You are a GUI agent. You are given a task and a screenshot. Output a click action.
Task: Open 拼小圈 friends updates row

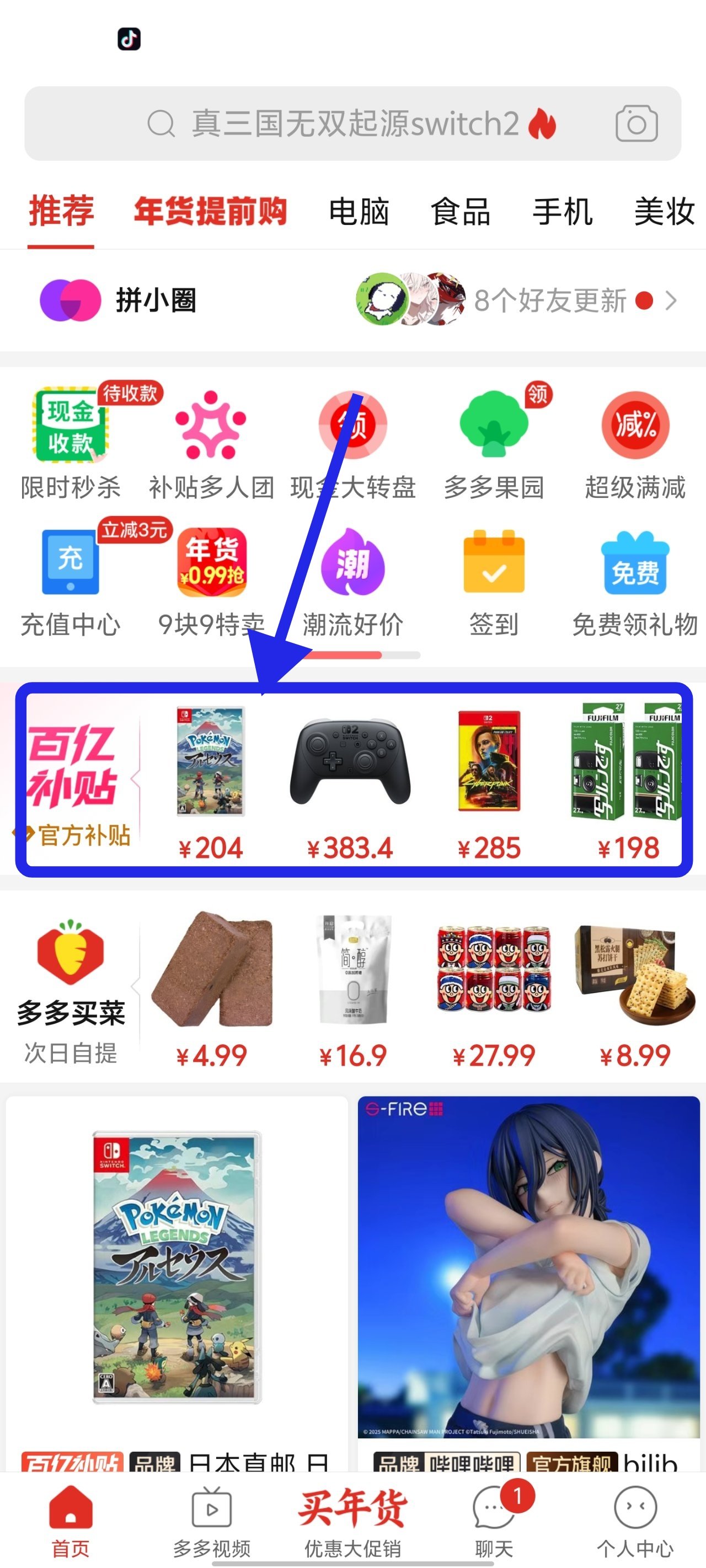pyautogui.click(x=352, y=300)
